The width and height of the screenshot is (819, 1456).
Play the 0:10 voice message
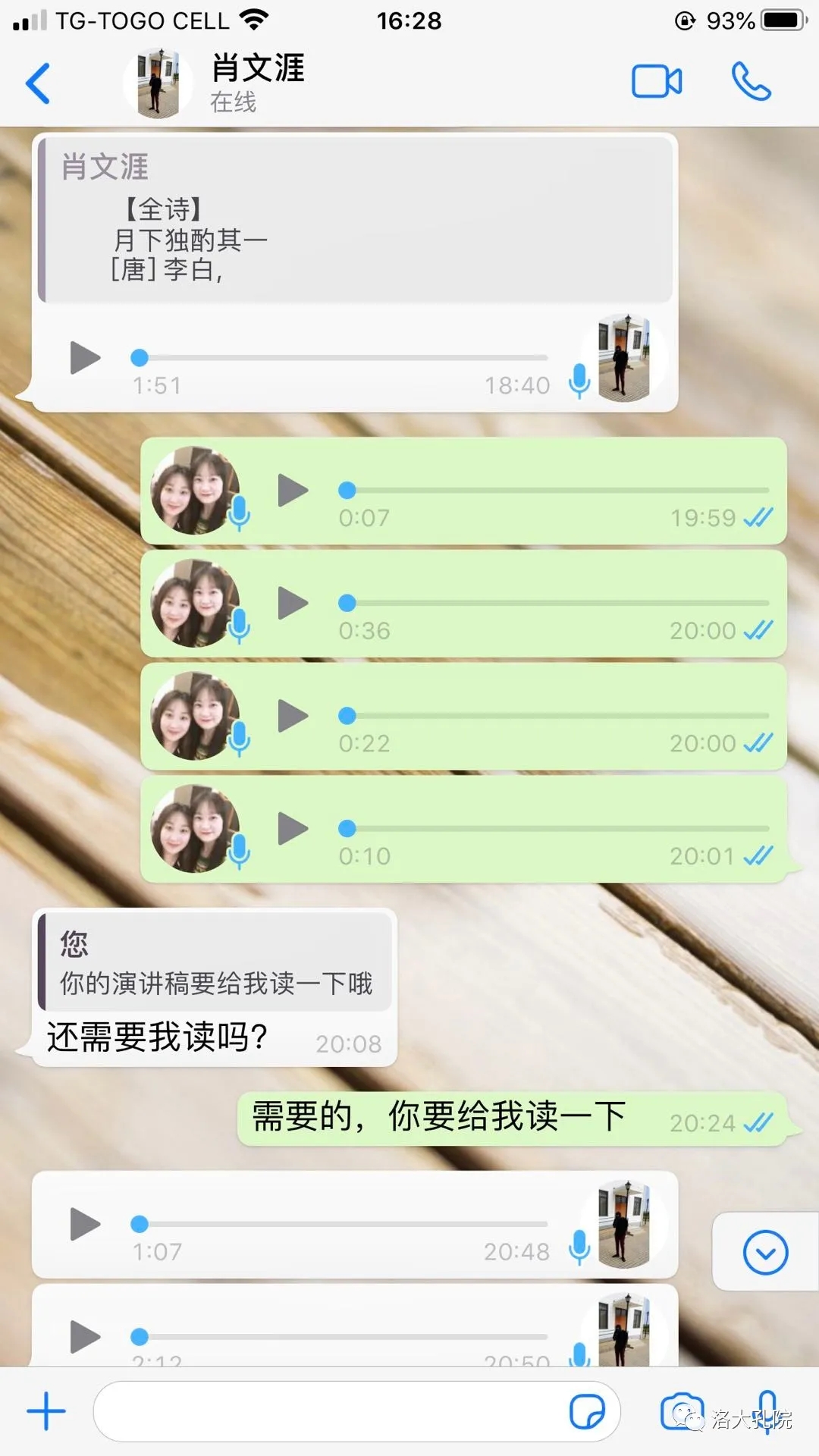tap(293, 828)
